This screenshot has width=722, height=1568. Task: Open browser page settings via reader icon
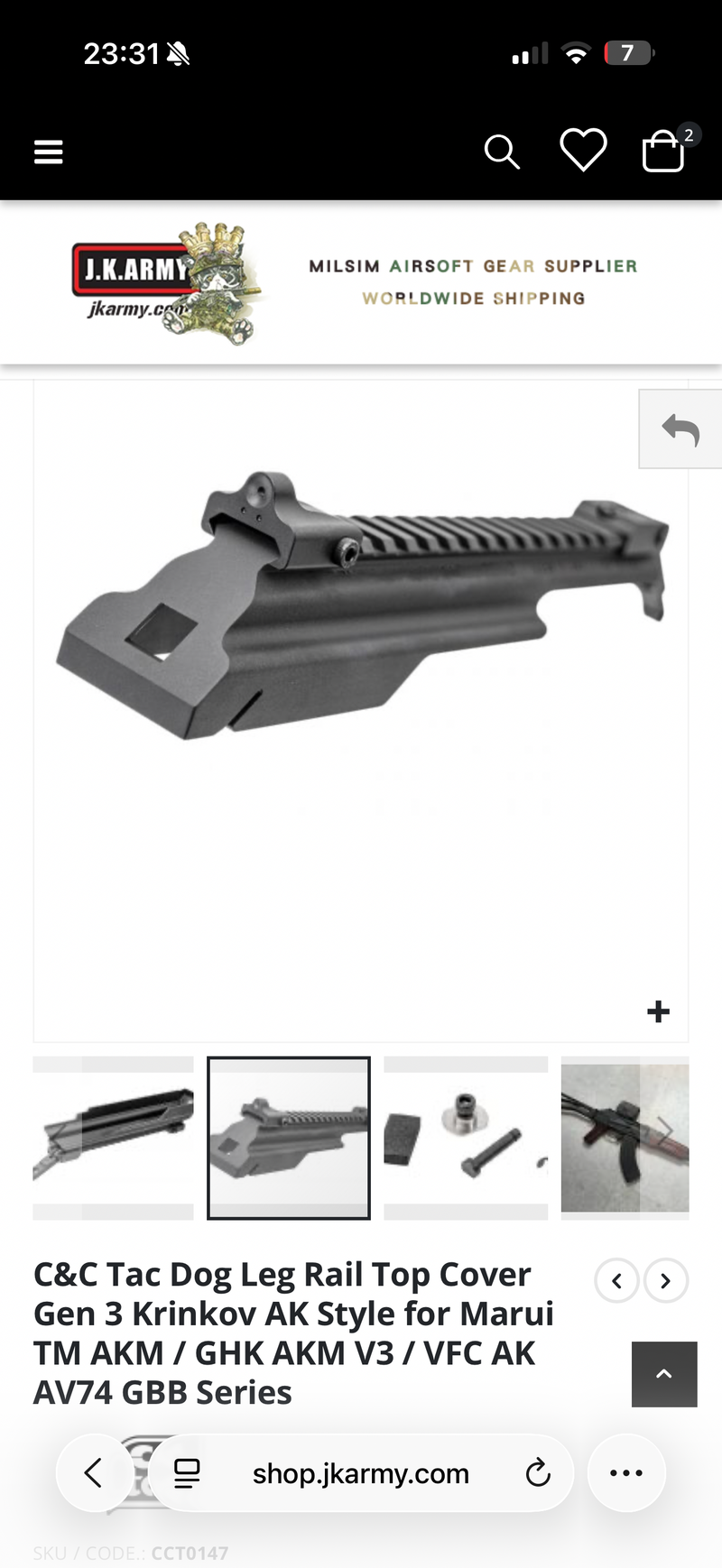186,1472
